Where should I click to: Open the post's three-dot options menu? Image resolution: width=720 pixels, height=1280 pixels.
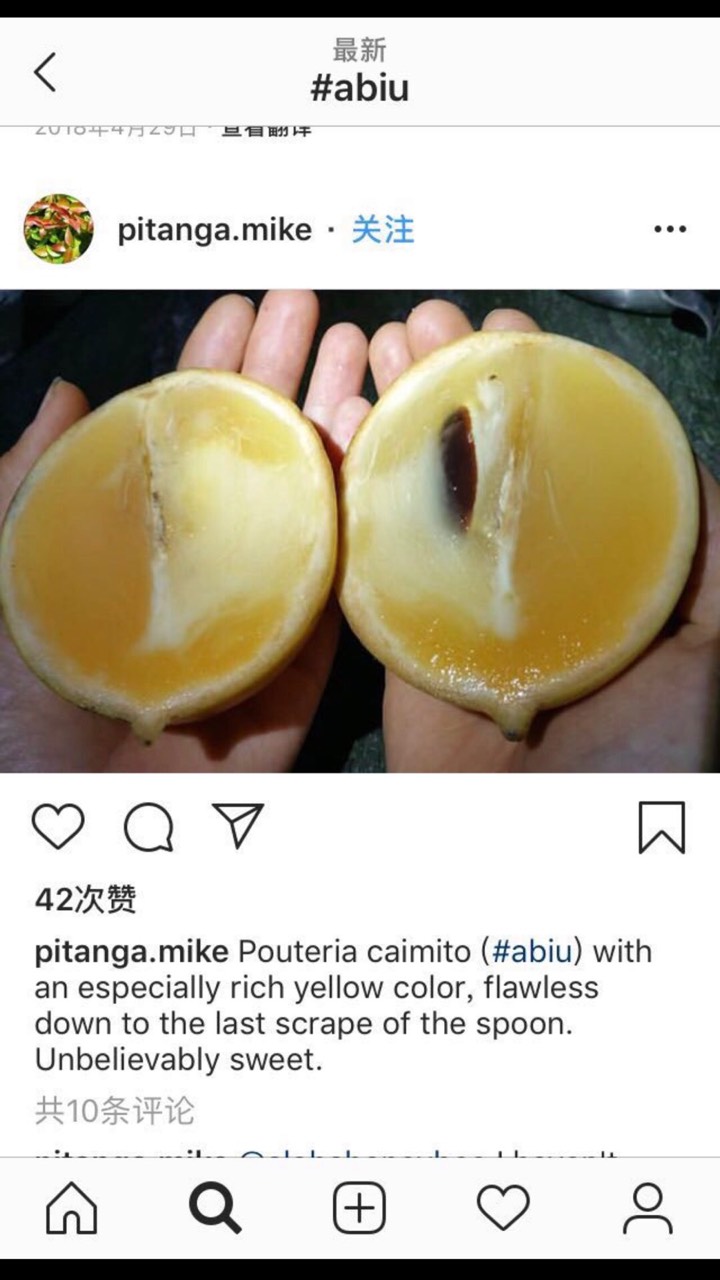(669, 229)
